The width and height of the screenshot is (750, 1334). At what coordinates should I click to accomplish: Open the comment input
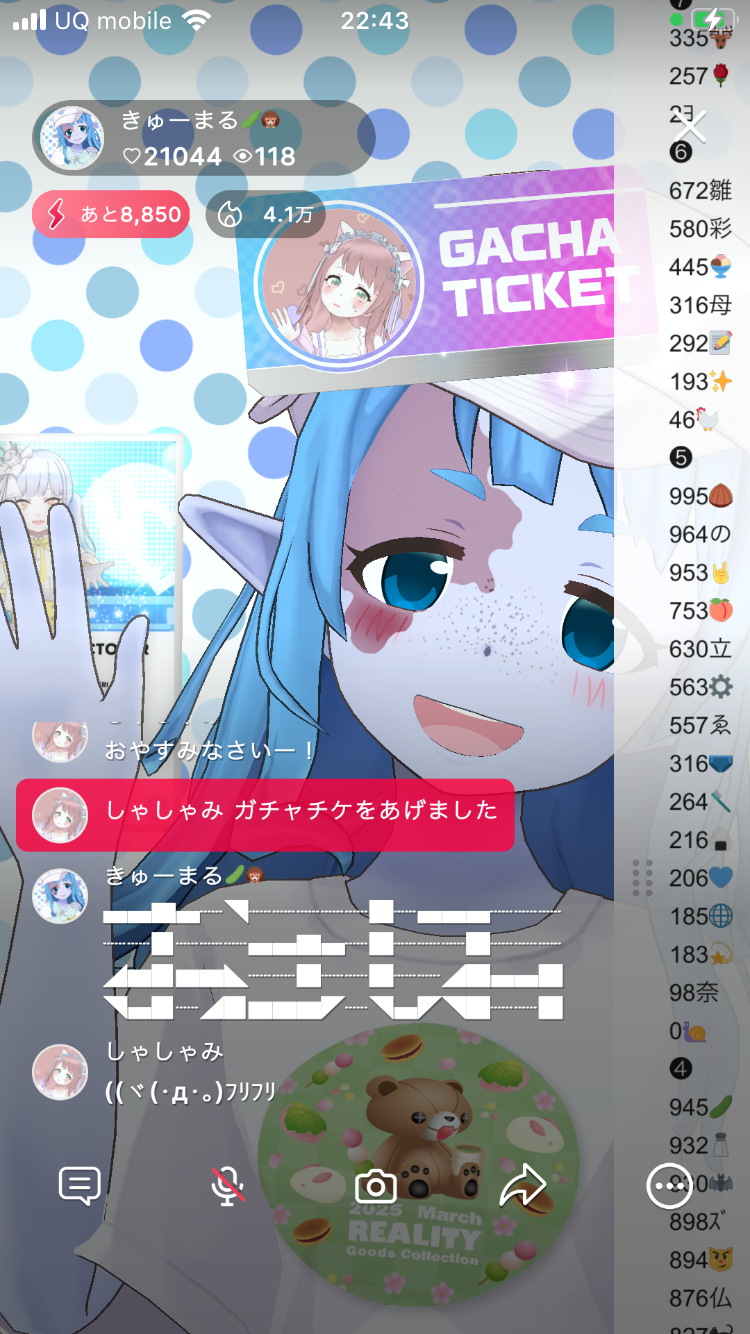click(79, 1187)
